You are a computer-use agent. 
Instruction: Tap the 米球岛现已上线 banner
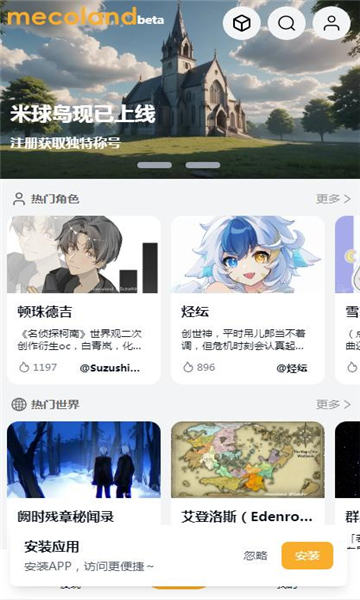pos(180,90)
